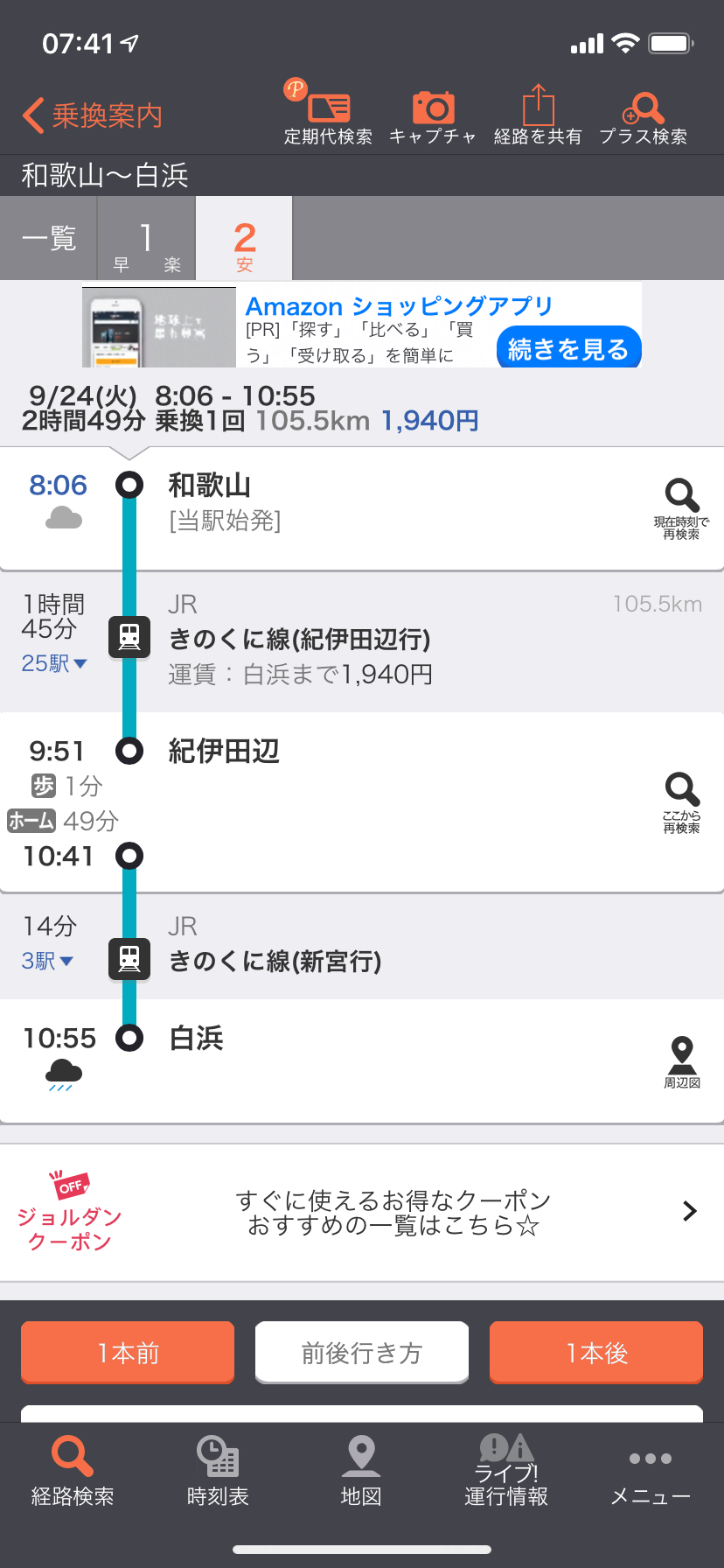The width and height of the screenshot is (724, 1568).
Task: Open 前後行き方
Action: [362, 1353]
